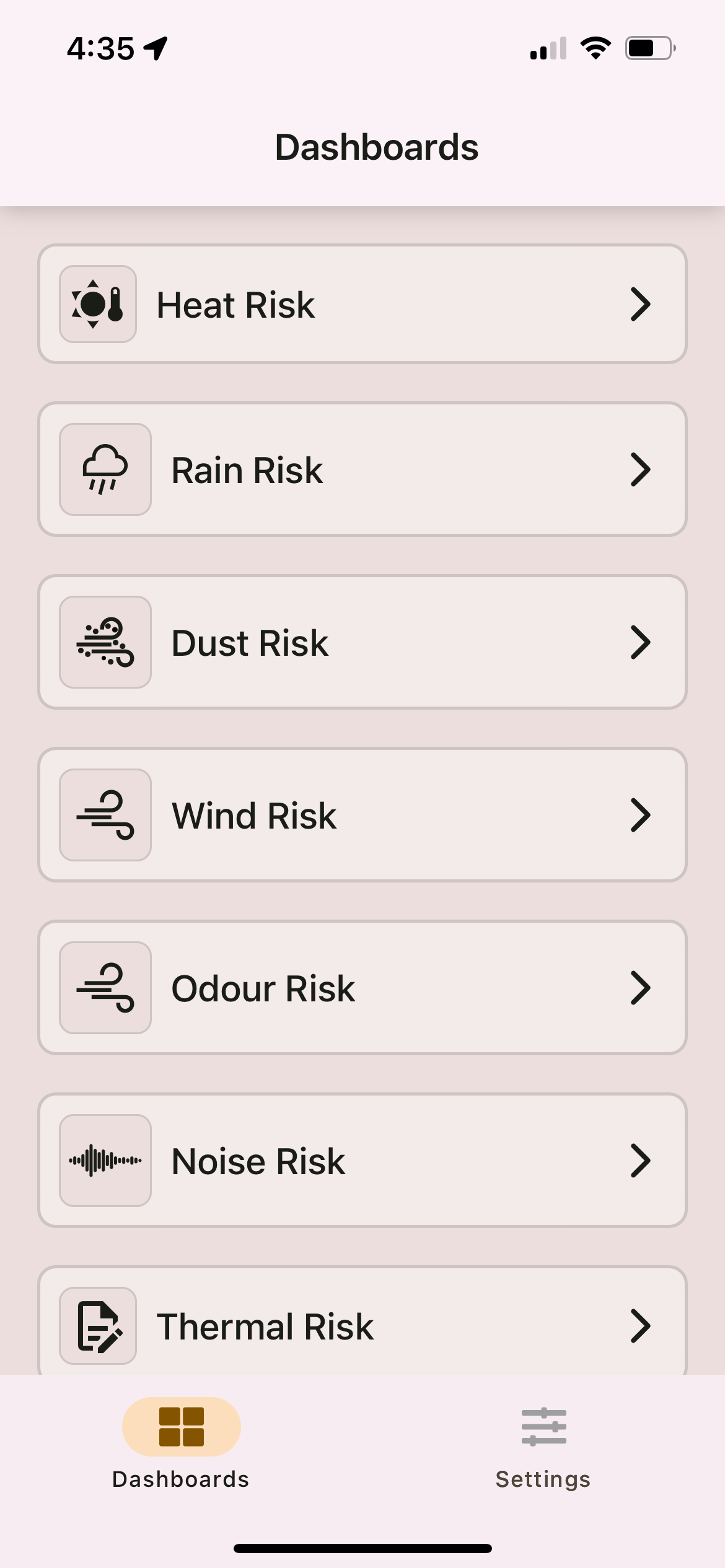Viewport: 725px width, 1568px height.
Task: Select the Wind Risk row
Action: pos(362,815)
